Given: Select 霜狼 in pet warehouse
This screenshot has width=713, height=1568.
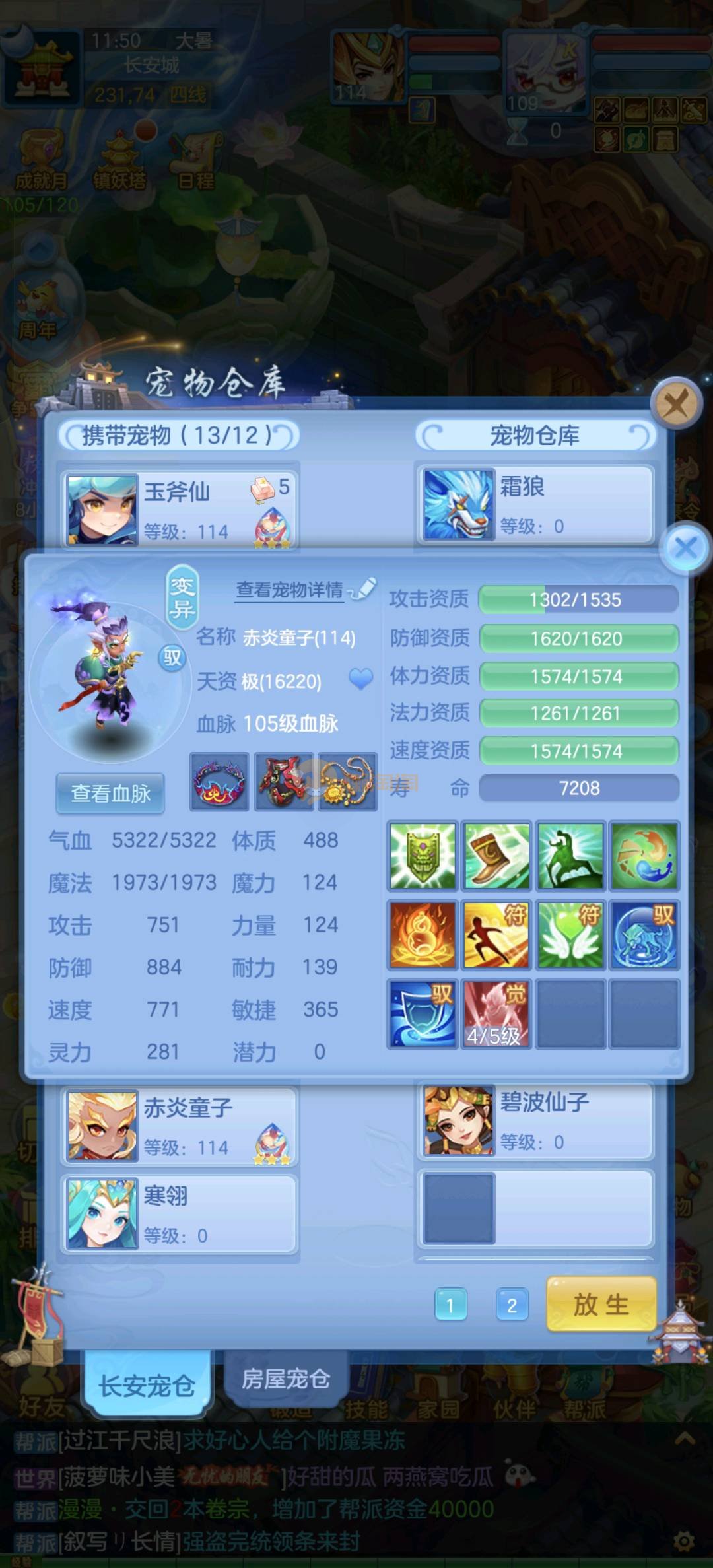Looking at the screenshot, I should click(535, 505).
